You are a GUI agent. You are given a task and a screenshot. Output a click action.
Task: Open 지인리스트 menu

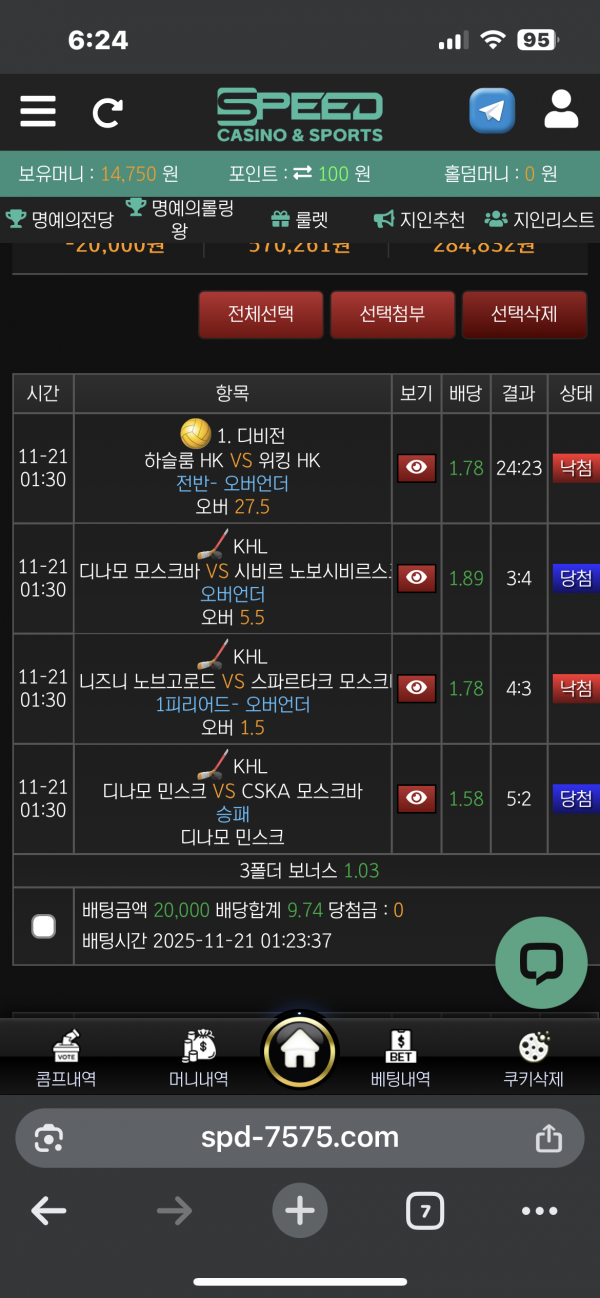point(539,219)
